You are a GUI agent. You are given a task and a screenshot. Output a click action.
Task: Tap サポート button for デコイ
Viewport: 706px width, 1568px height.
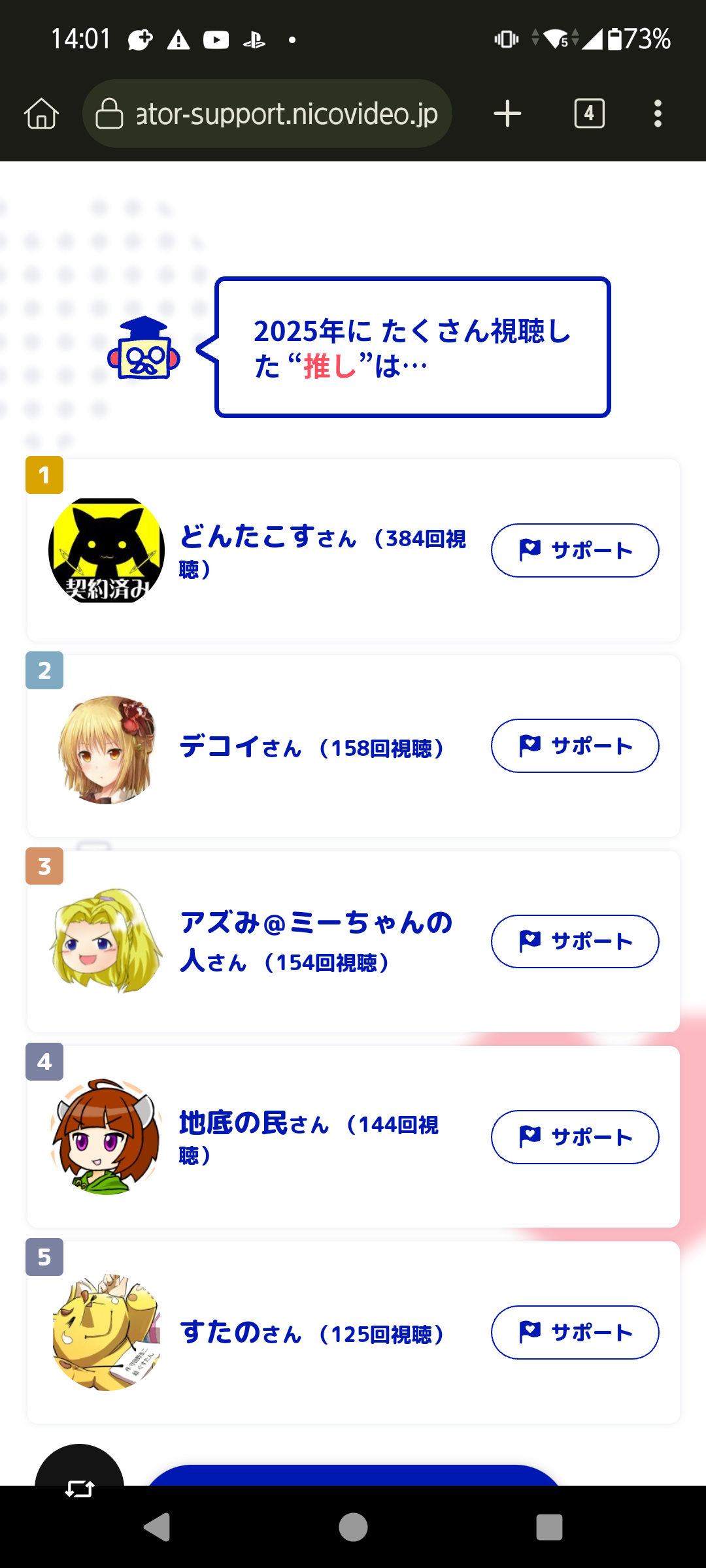click(575, 745)
